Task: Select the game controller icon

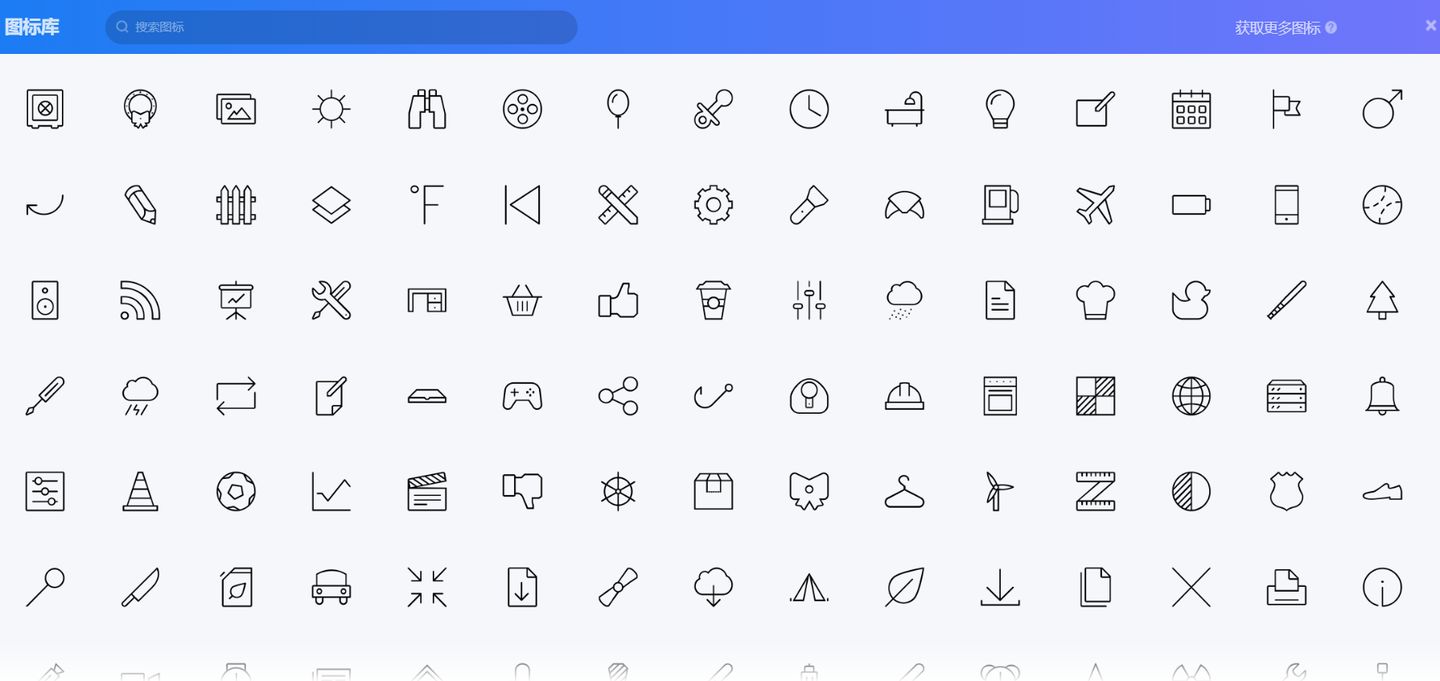Action: (x=522, y=396)
